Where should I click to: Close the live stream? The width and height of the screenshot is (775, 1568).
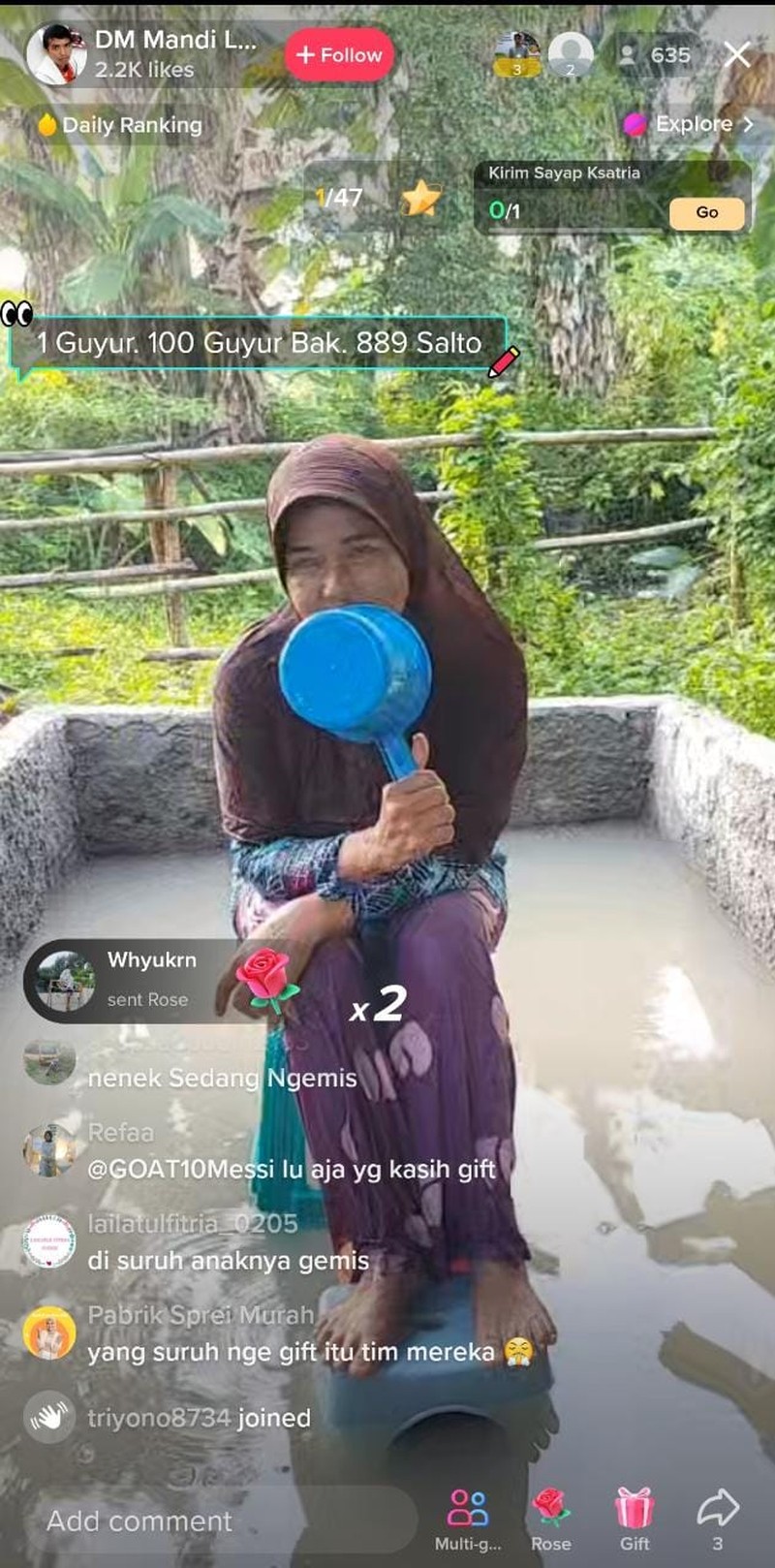pos(737,54)
